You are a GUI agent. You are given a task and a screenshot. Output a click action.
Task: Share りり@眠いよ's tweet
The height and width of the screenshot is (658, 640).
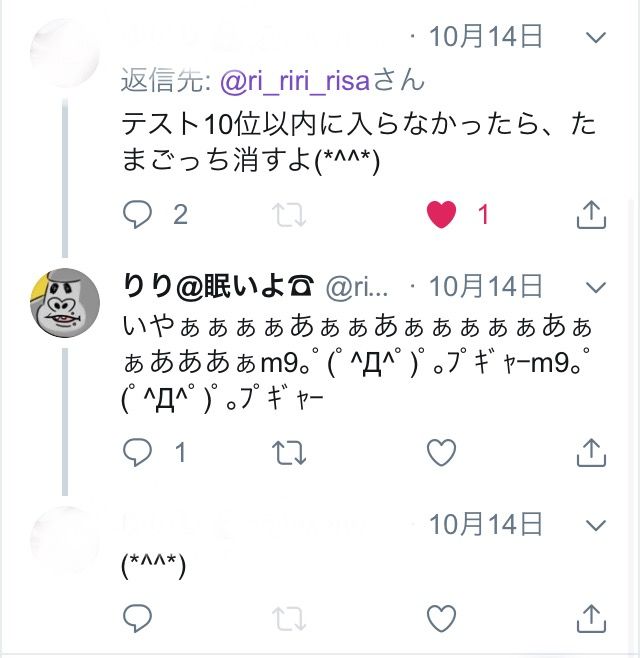pyautogui.click(x=592, y=453)
